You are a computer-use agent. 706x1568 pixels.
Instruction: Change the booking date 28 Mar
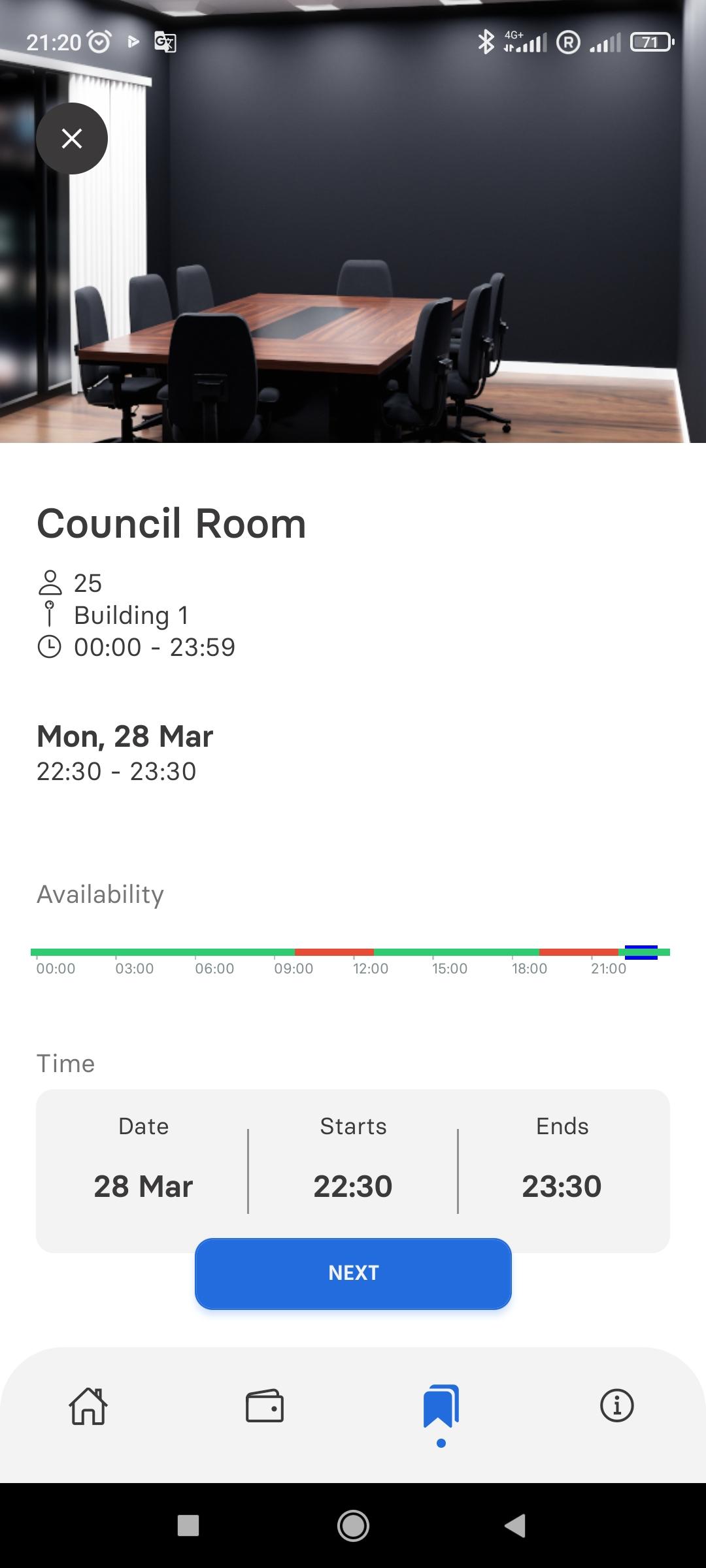pos(143,1185)
